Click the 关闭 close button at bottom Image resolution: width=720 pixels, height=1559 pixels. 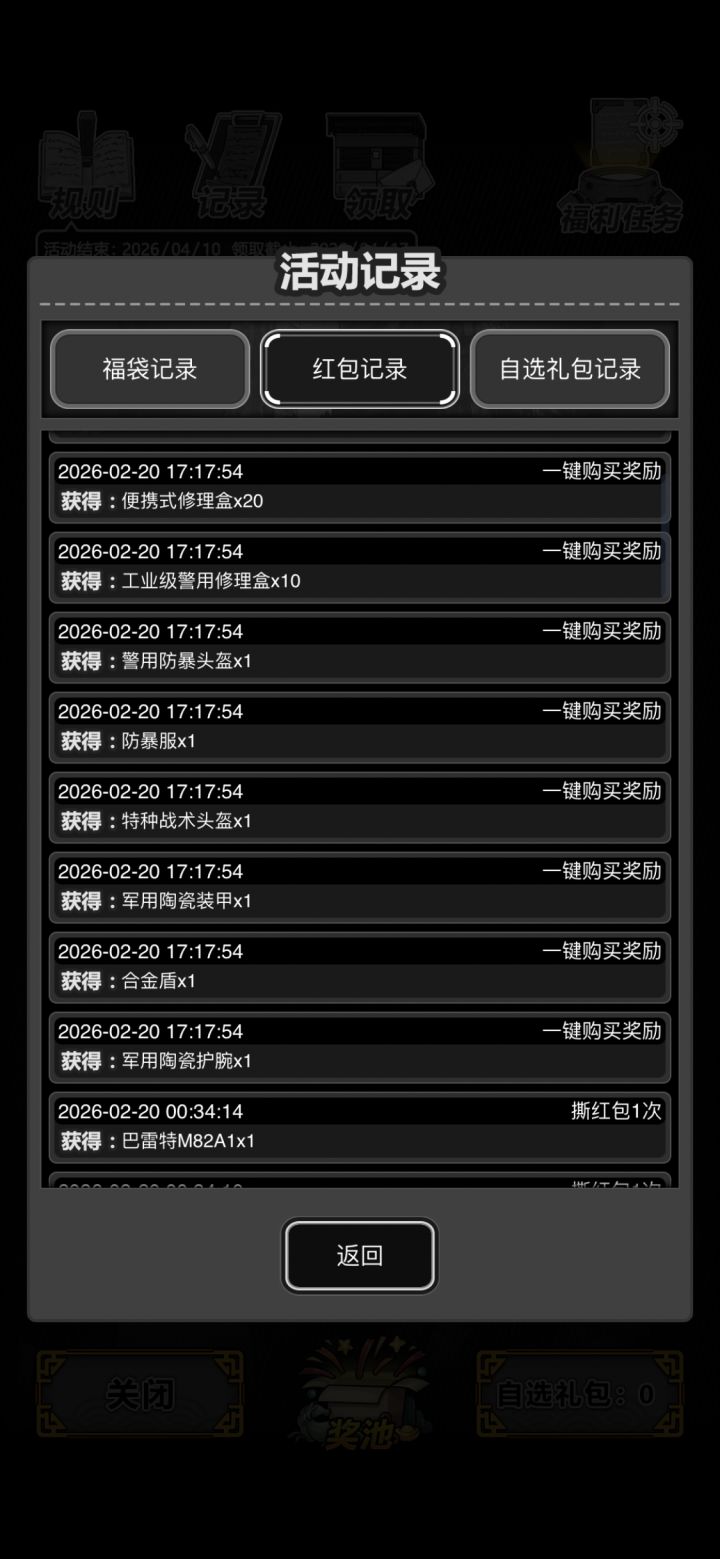click(x=140, y=1396)
